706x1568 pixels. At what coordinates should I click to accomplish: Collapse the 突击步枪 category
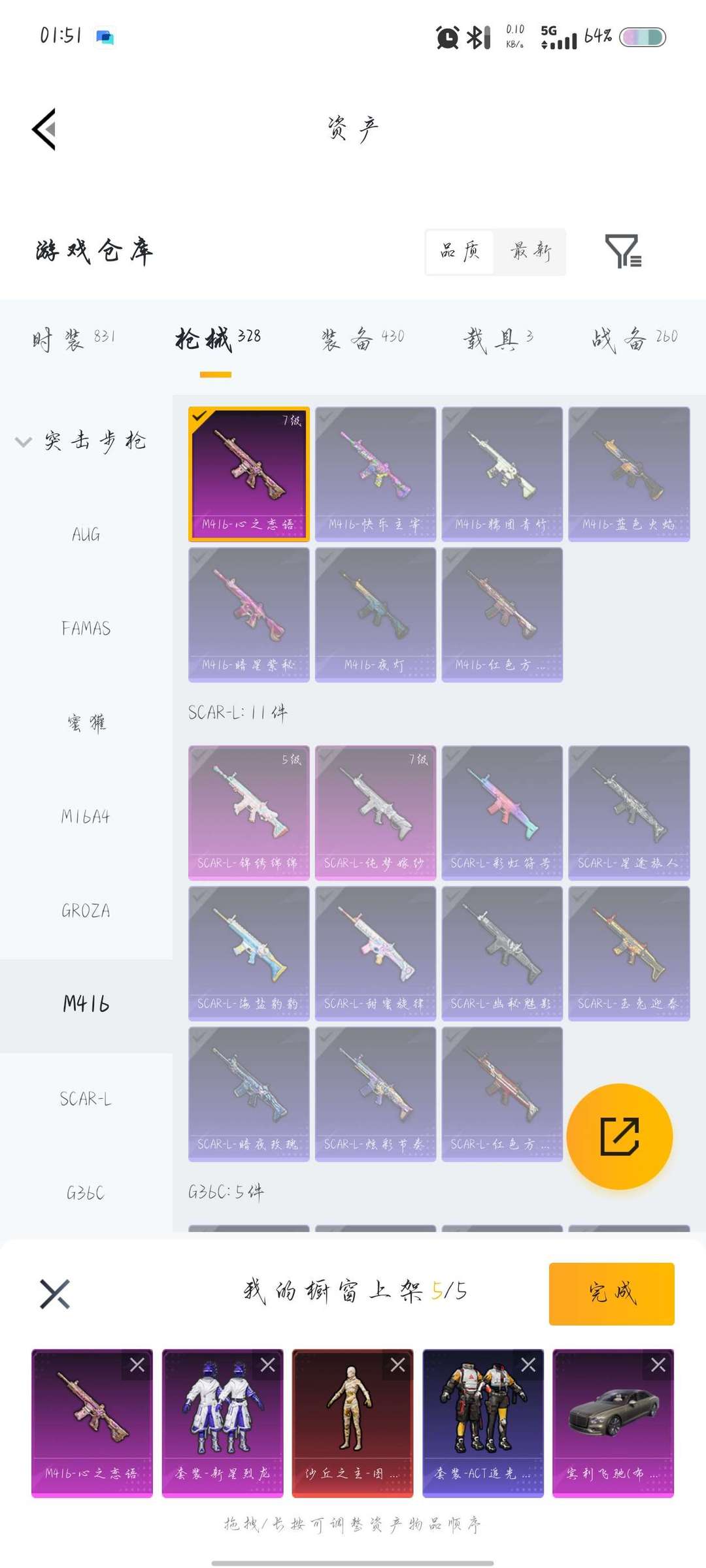tap(24, 442)
